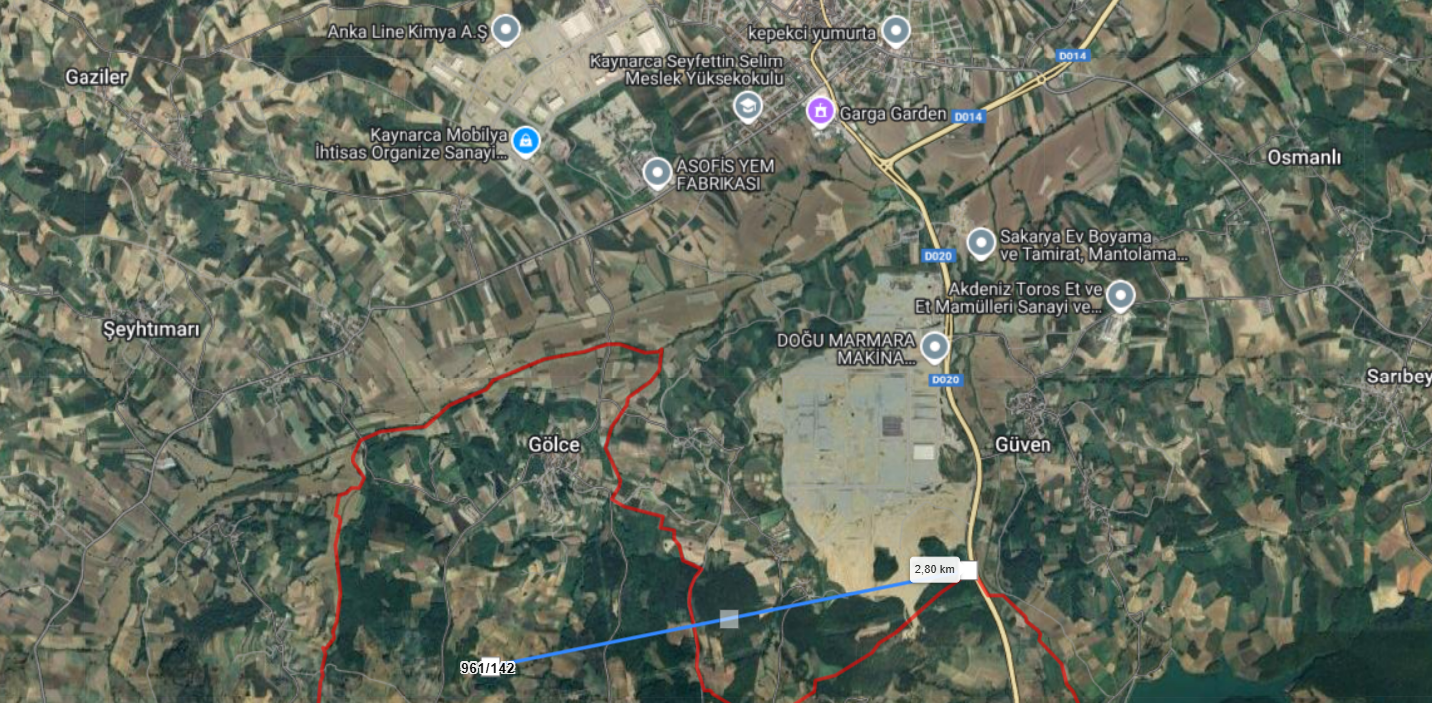1432x703 pixels.
Task: Open Kaynarca Mobilya İhtisas Organize Sanayi pin
Action: tap(524, 142)
